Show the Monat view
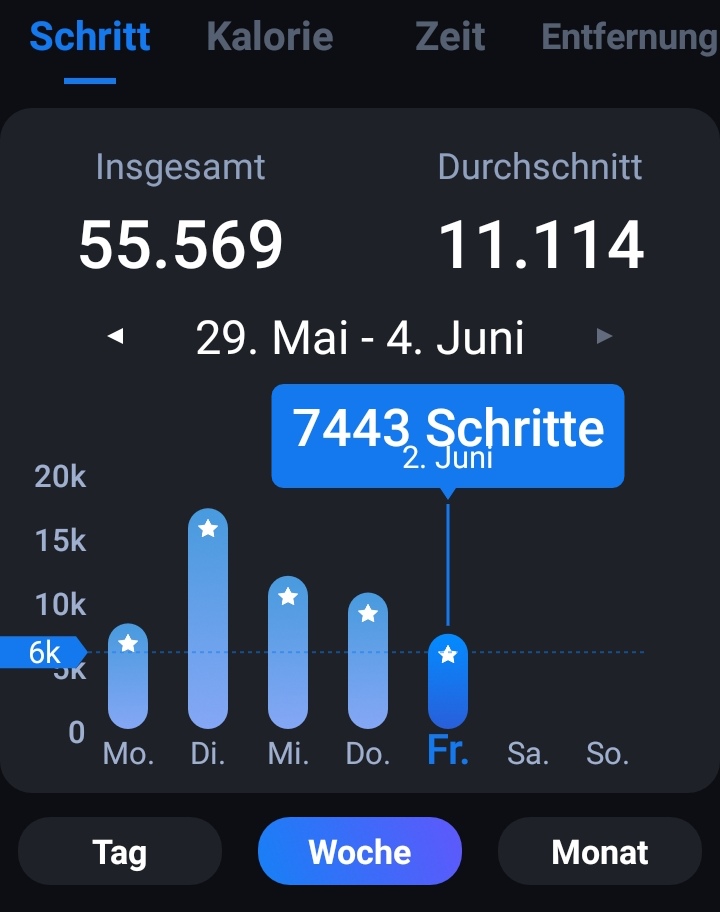This screenshot has height=912, width=720. point(600,852)
